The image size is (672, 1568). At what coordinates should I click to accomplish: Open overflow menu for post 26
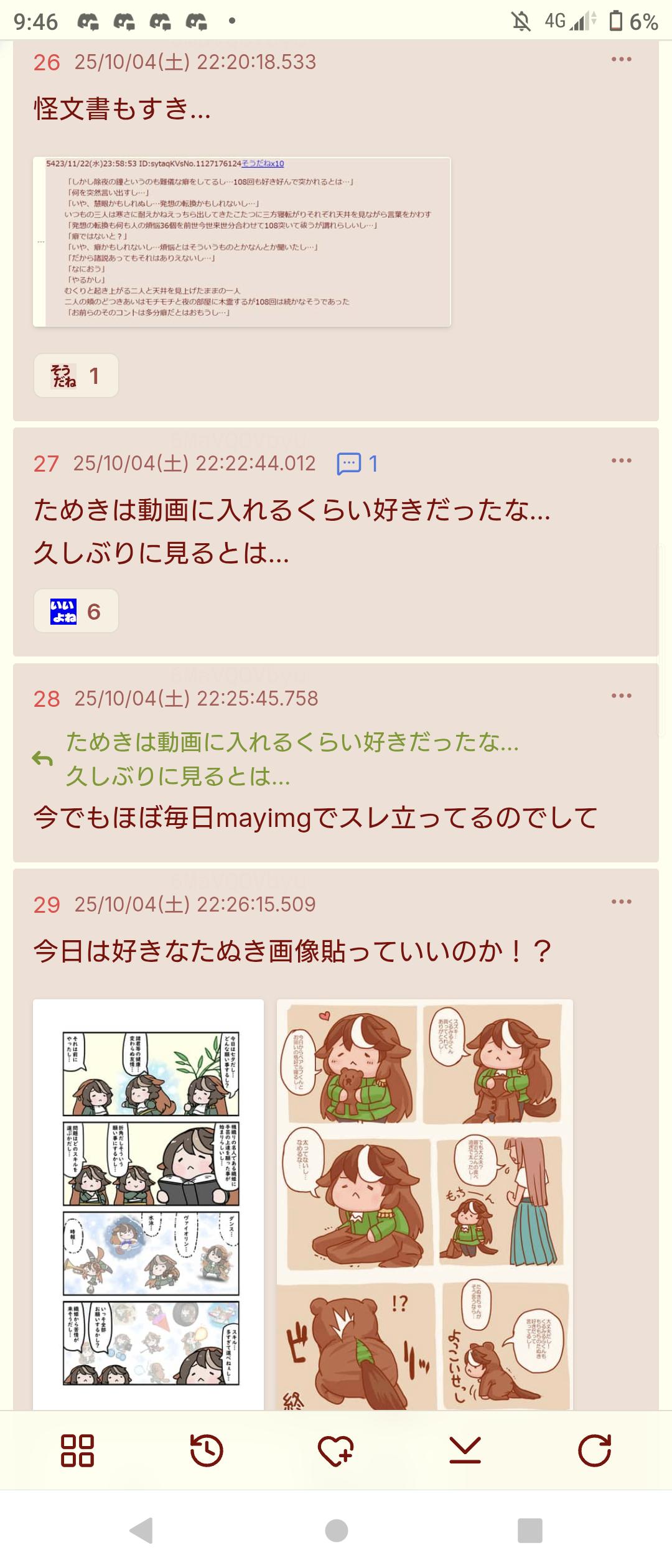point(621,60)
